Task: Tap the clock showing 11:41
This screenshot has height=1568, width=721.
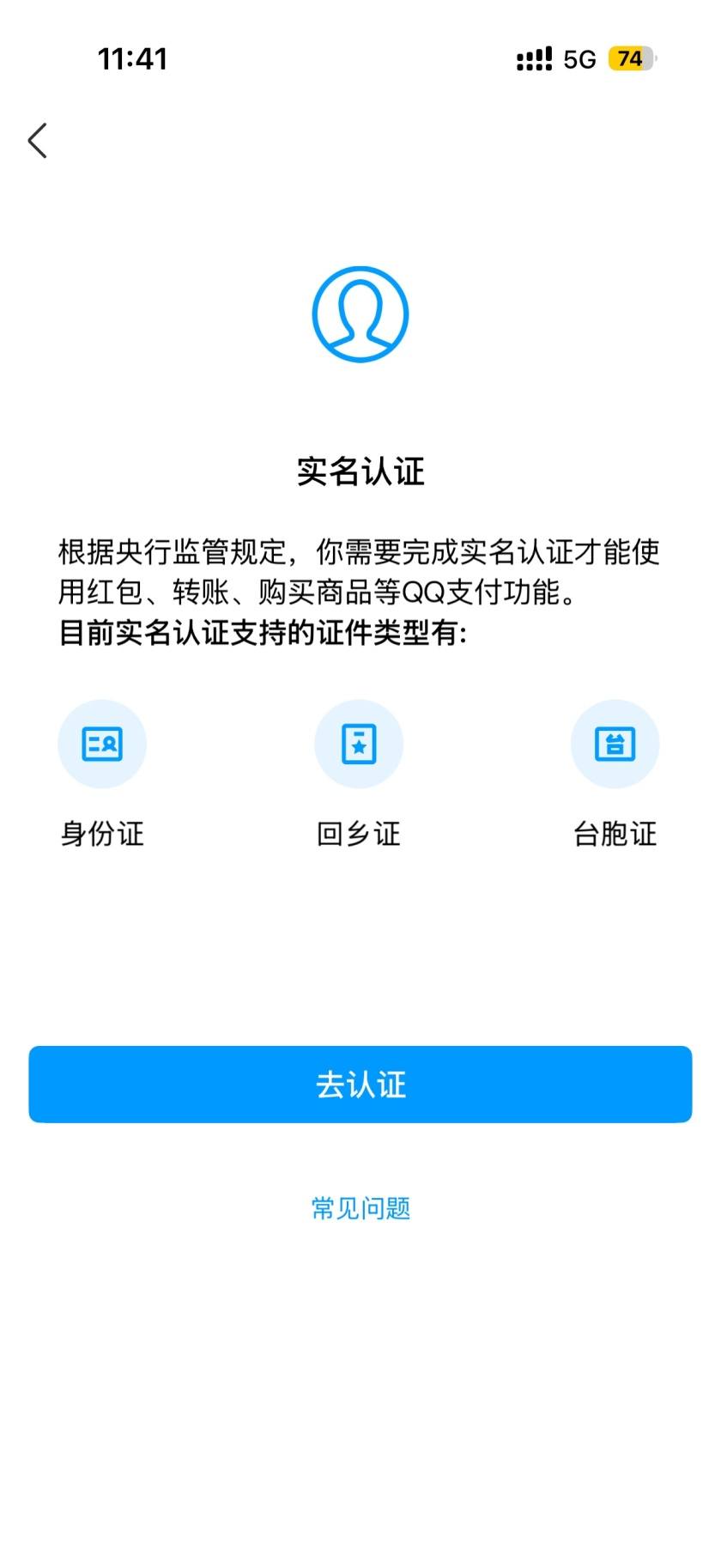Action: [x=133, y=58]
